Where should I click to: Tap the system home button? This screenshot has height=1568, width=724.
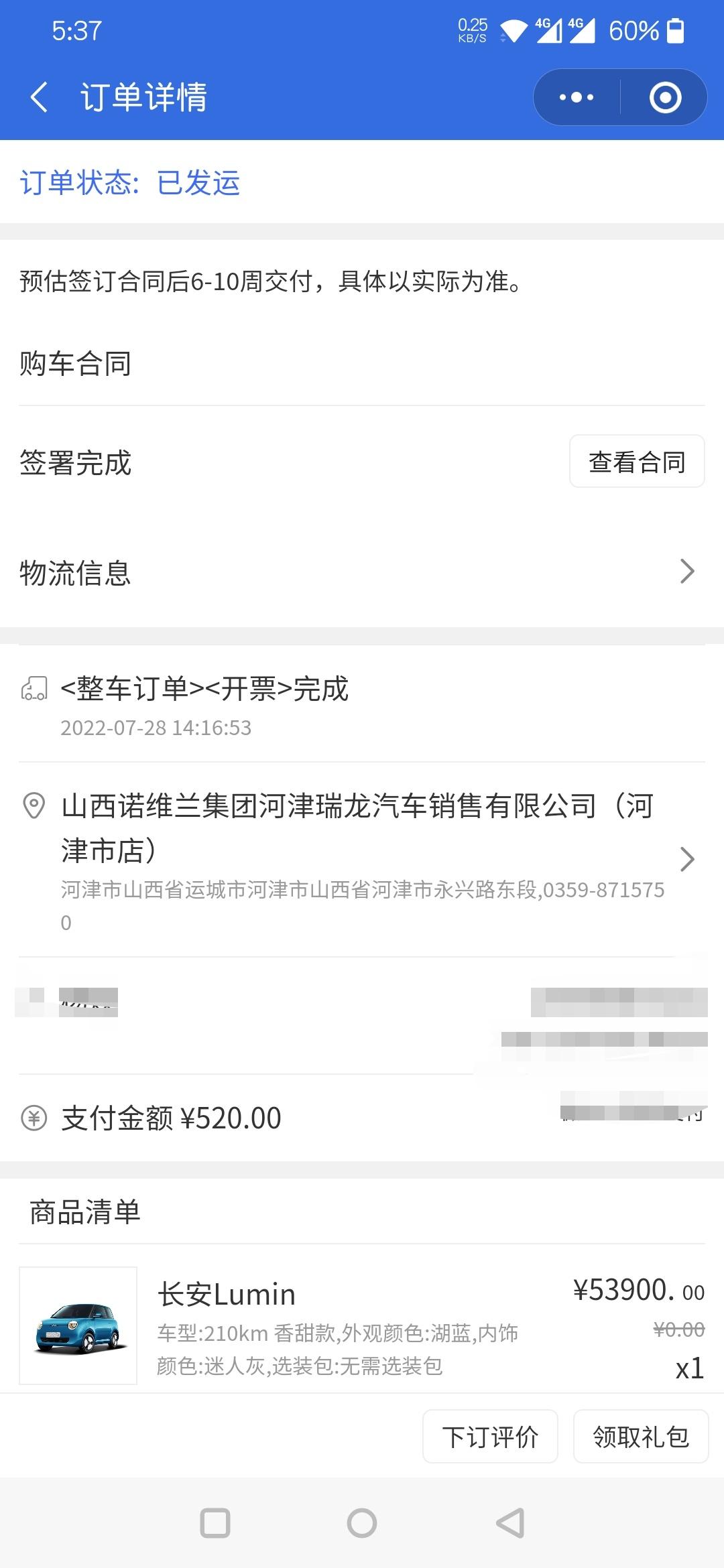[362, 1522]
